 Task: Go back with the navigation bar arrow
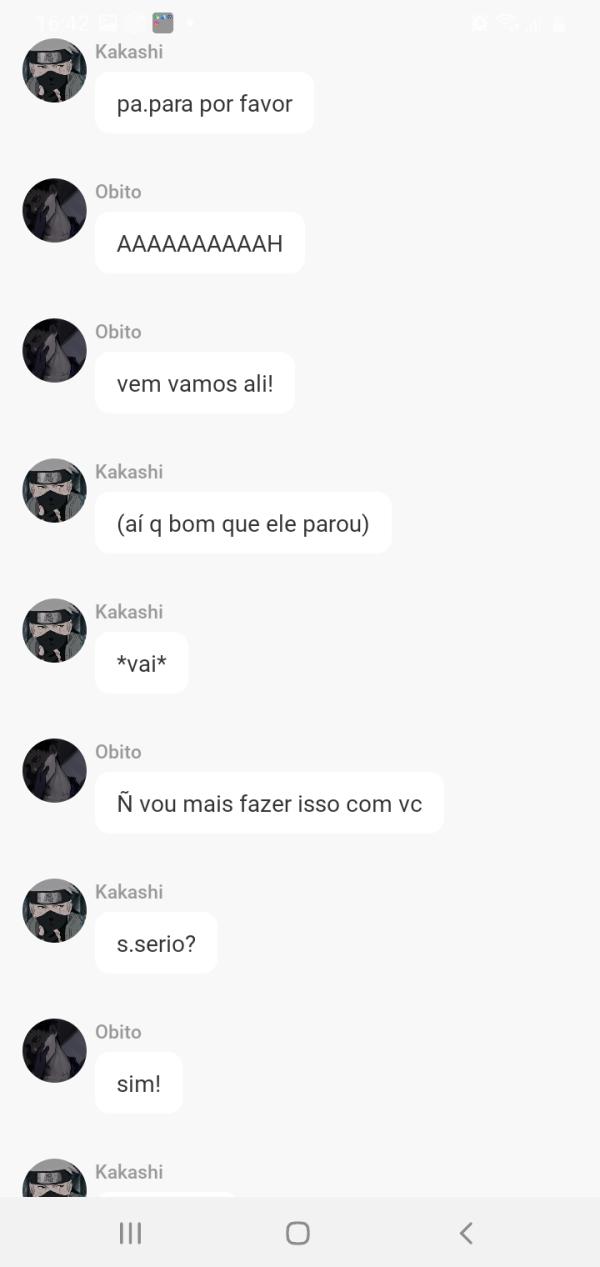pos(466,1233)
